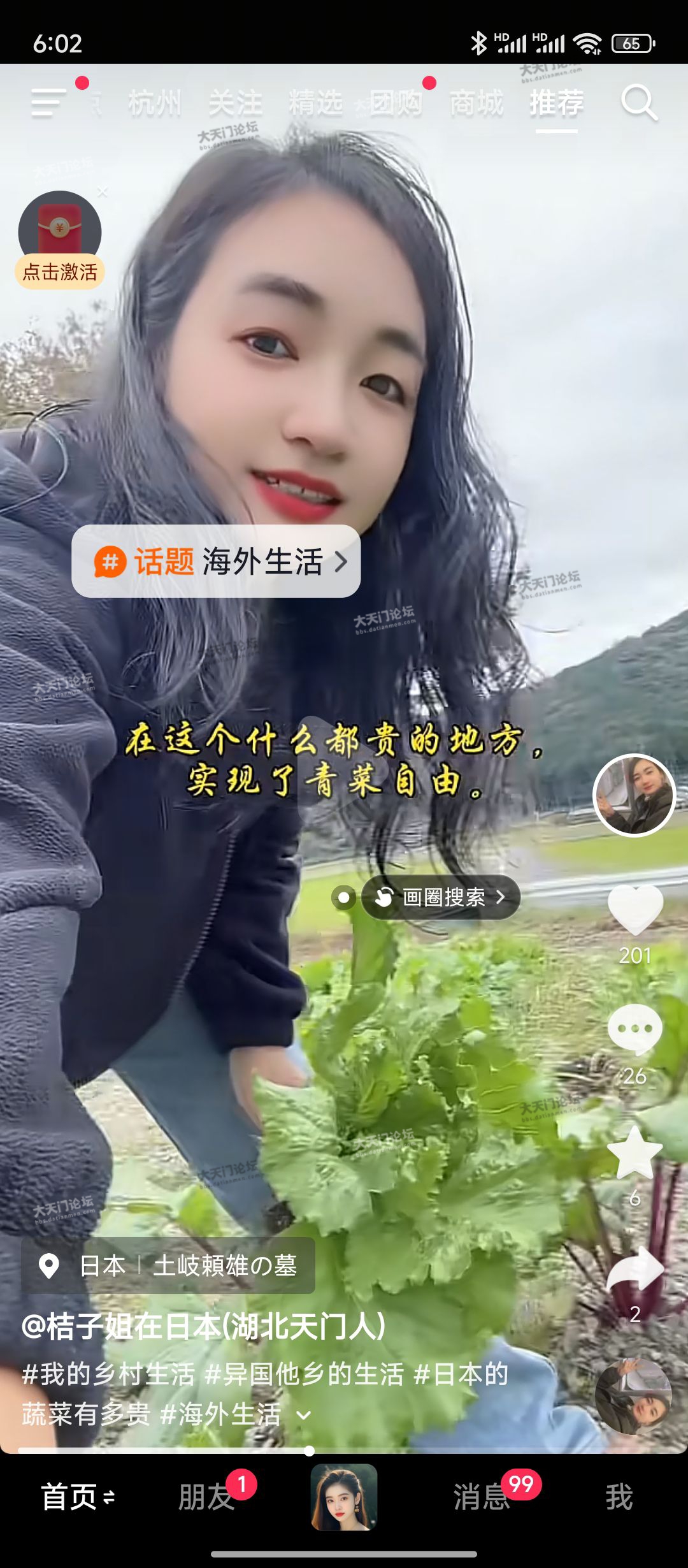
Task: Open the 日本 土岐頼雄の墓 location tag
Action: coord(169,1266)
